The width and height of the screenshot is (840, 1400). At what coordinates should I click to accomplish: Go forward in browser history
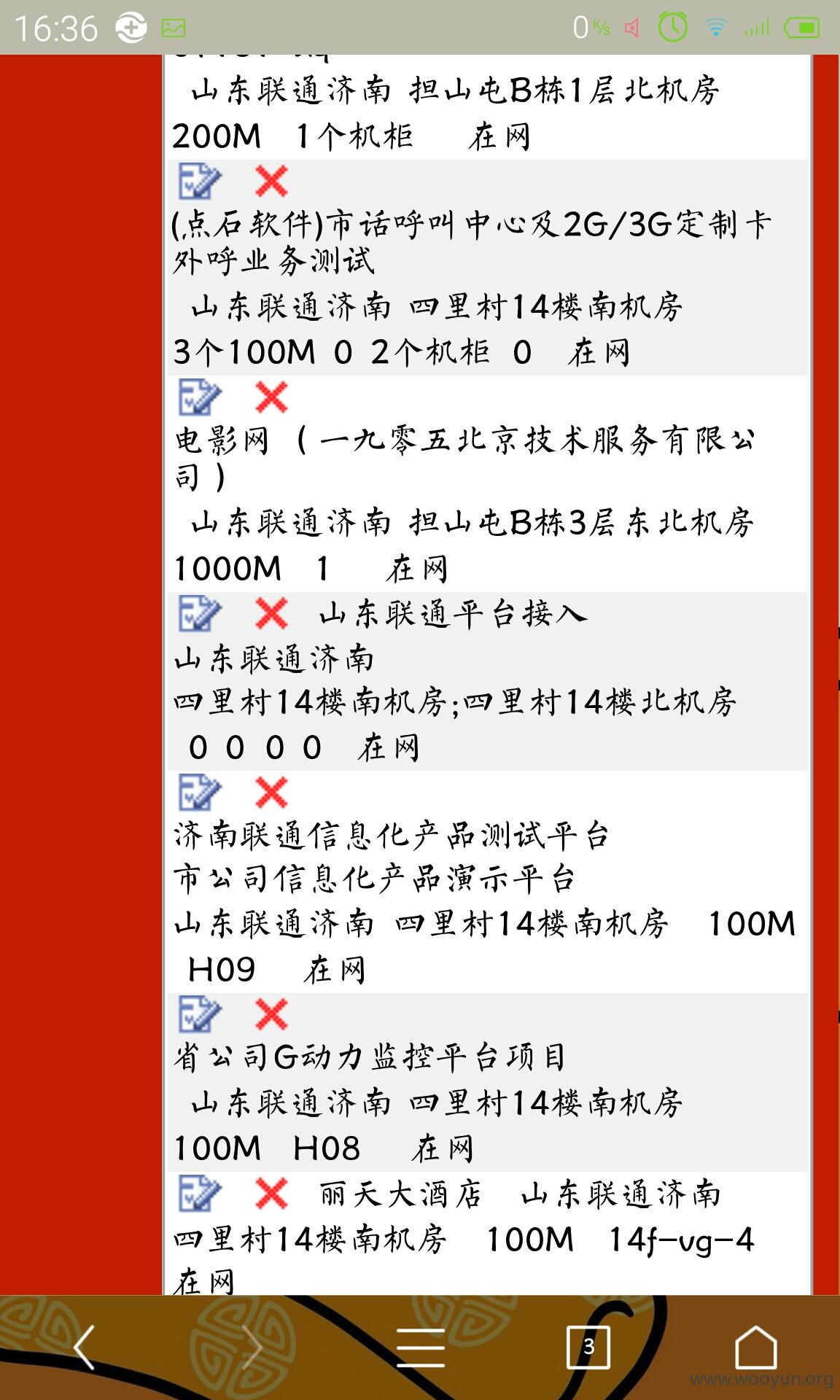pos(252,1347)
